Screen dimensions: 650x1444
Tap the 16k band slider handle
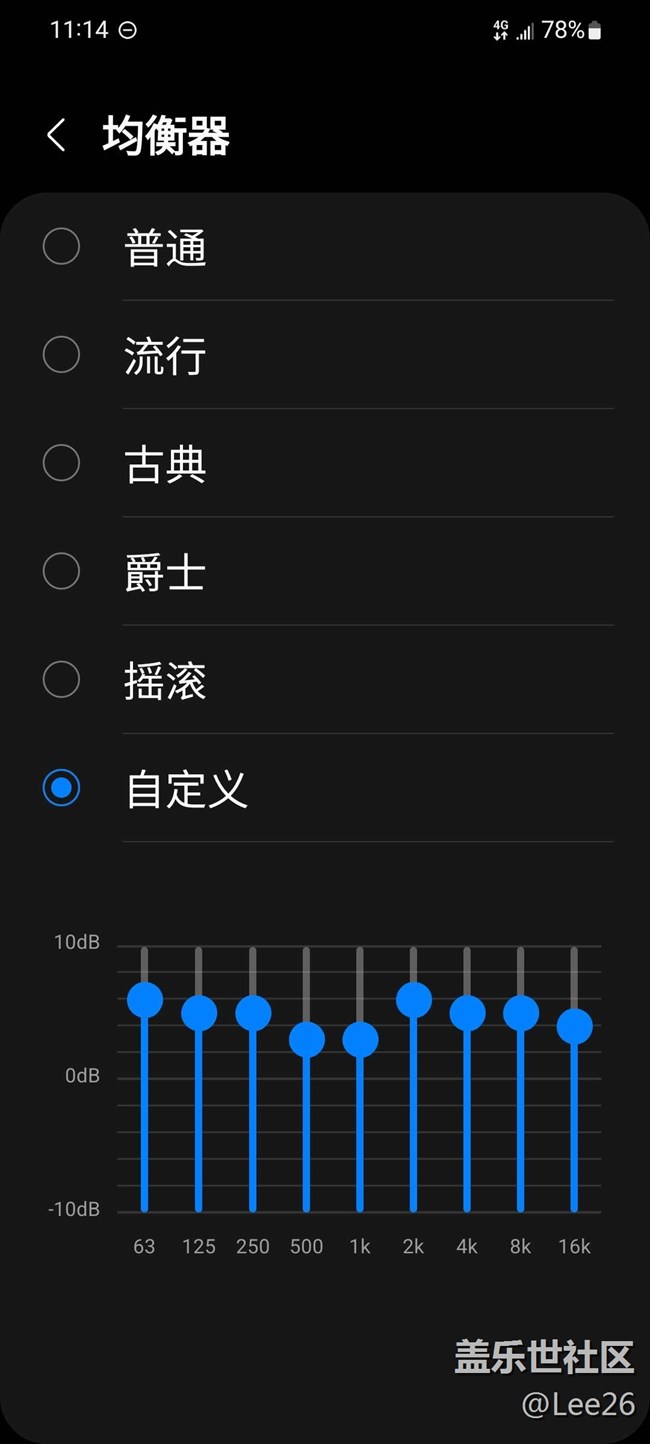575,1027
